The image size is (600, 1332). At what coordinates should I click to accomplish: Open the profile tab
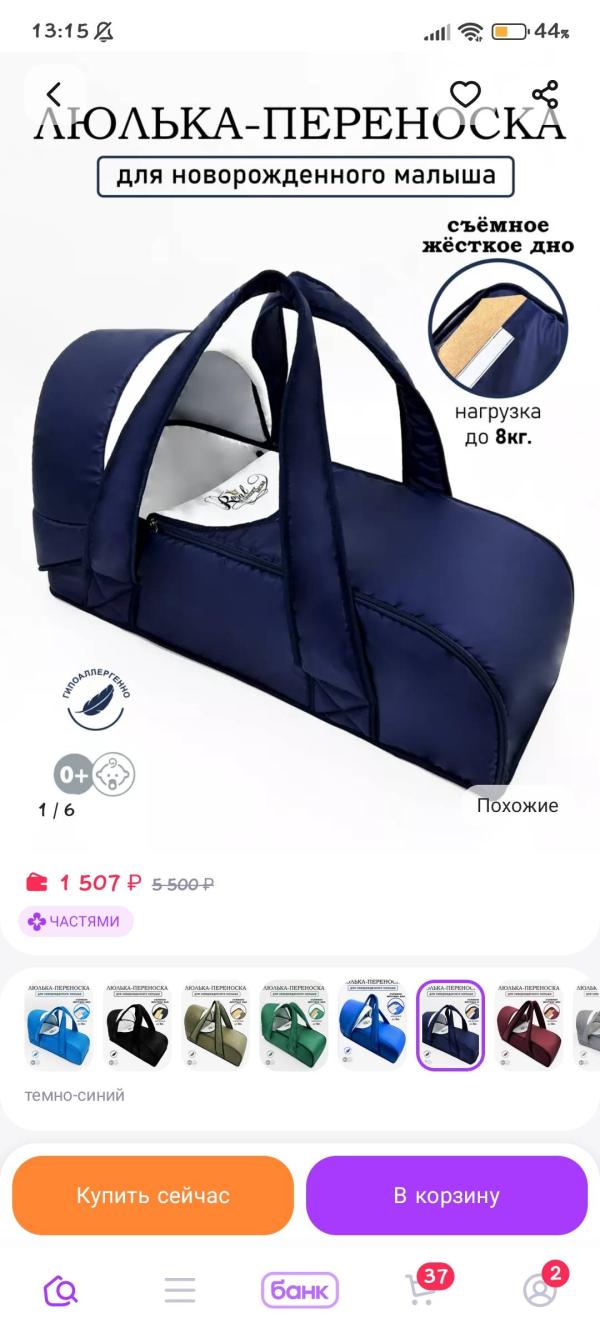tap(540, 1289)
